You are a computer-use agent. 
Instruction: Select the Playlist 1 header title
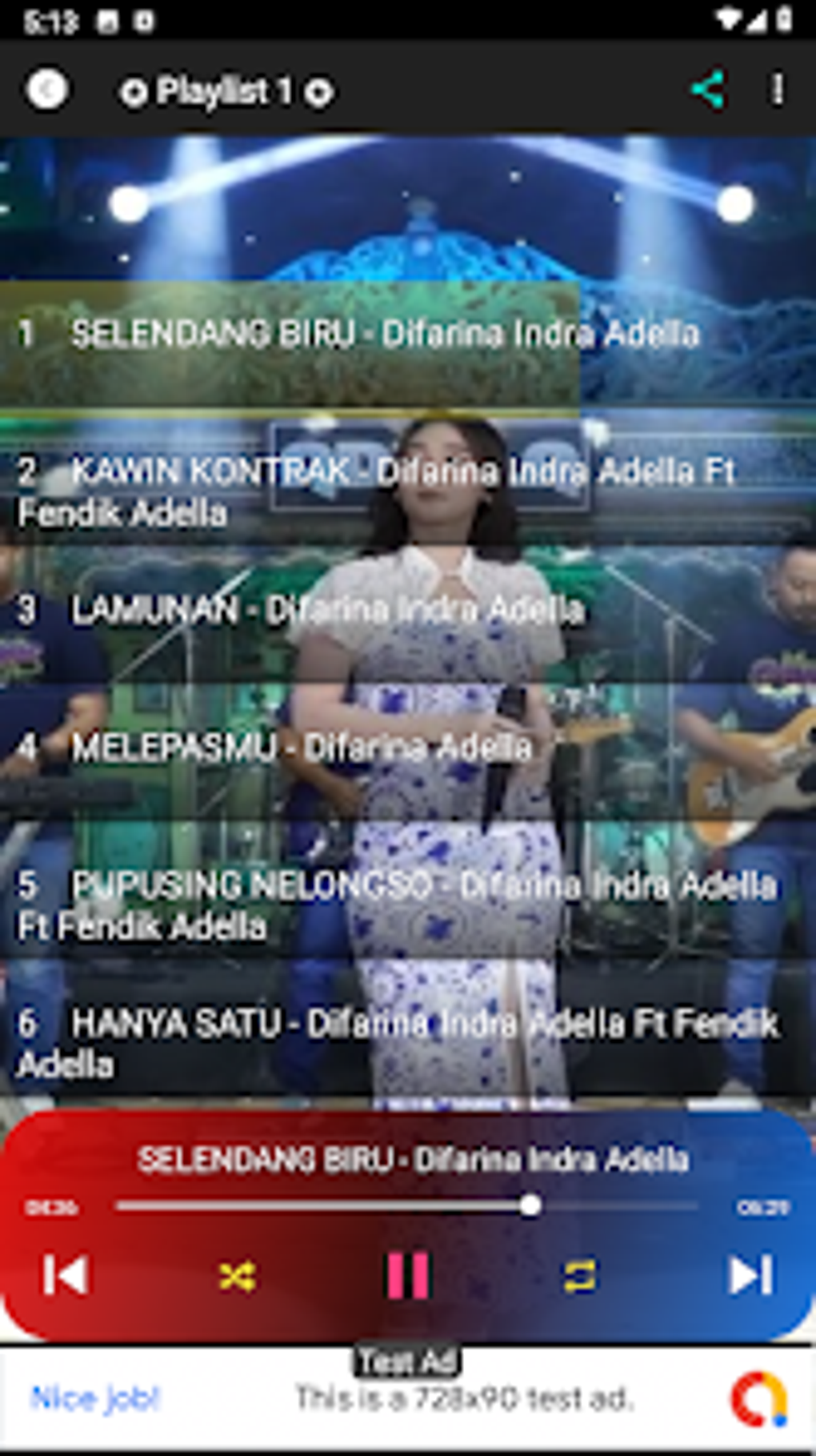point(226,90)
